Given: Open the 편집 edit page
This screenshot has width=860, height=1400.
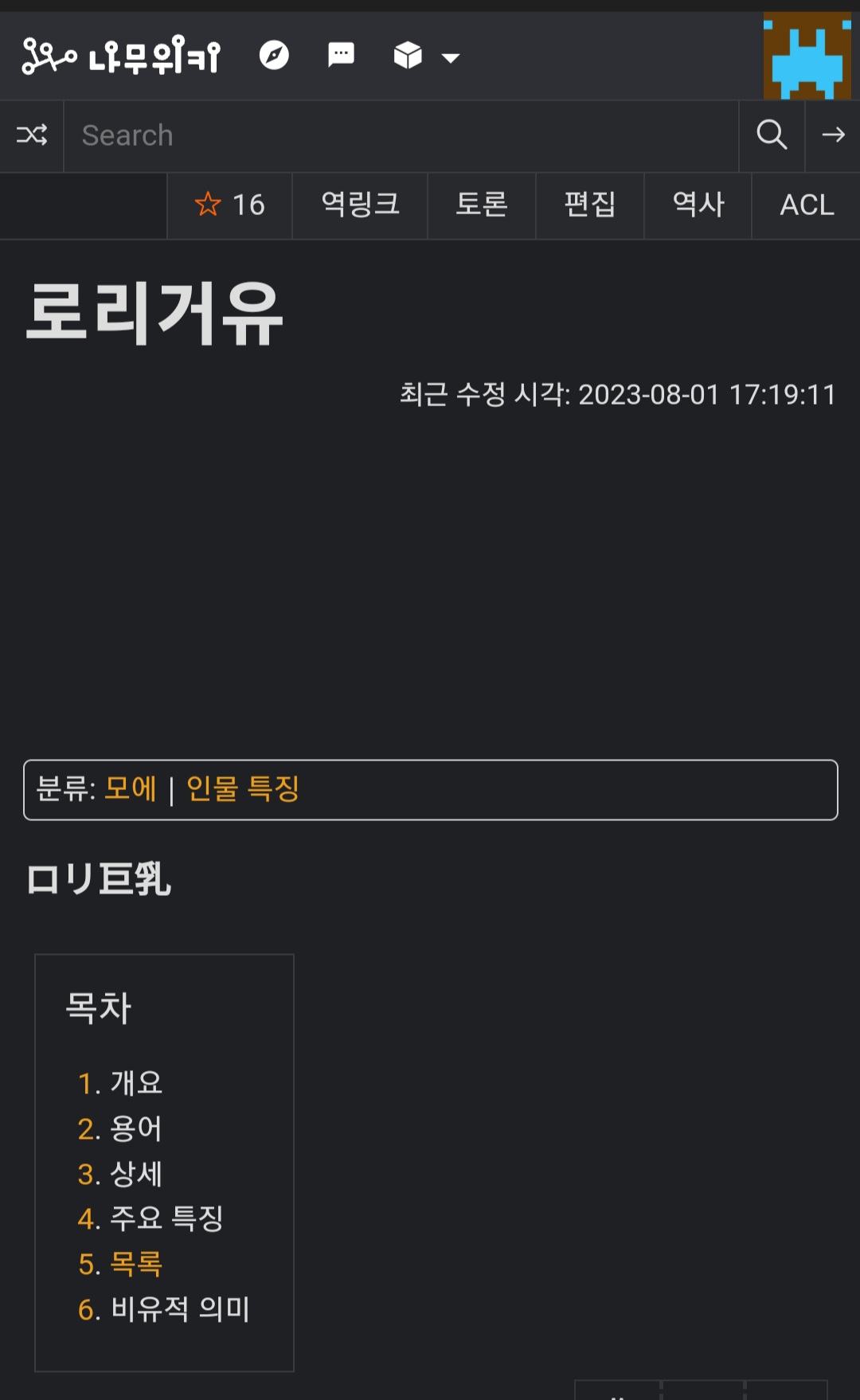Looking at the screenshot, I should point(590,205).
